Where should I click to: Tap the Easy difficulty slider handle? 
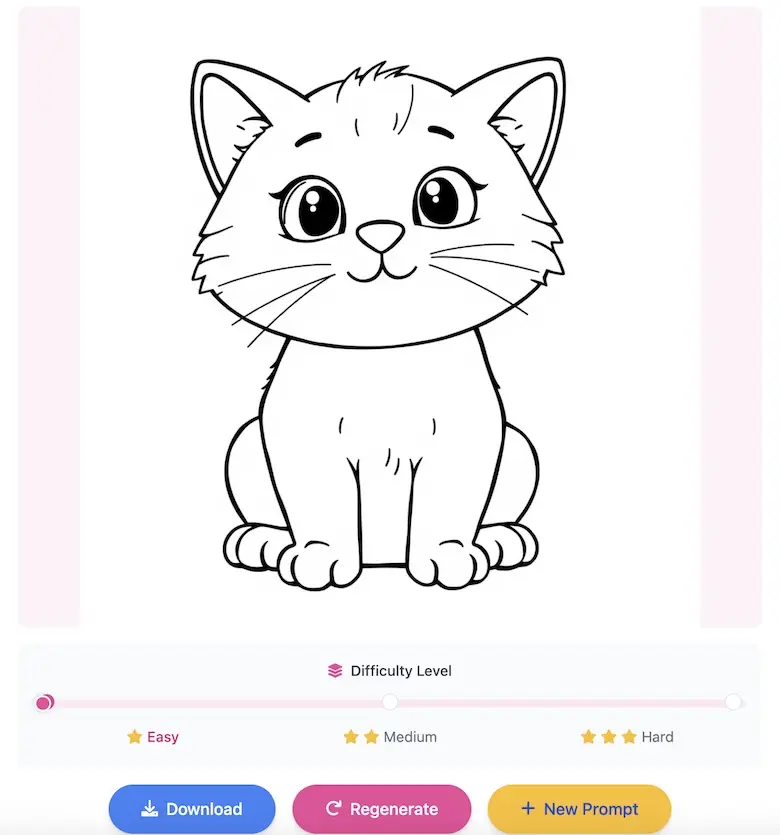(43, 703)
